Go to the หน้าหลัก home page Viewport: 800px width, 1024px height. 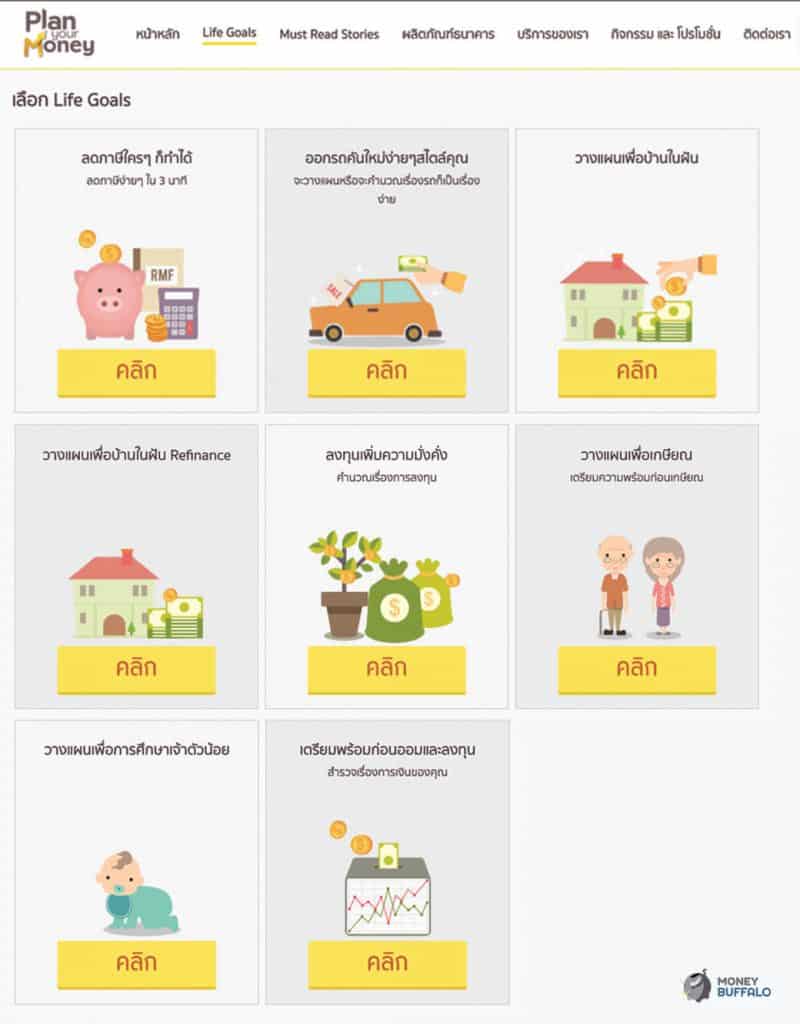tap(158, 34)
